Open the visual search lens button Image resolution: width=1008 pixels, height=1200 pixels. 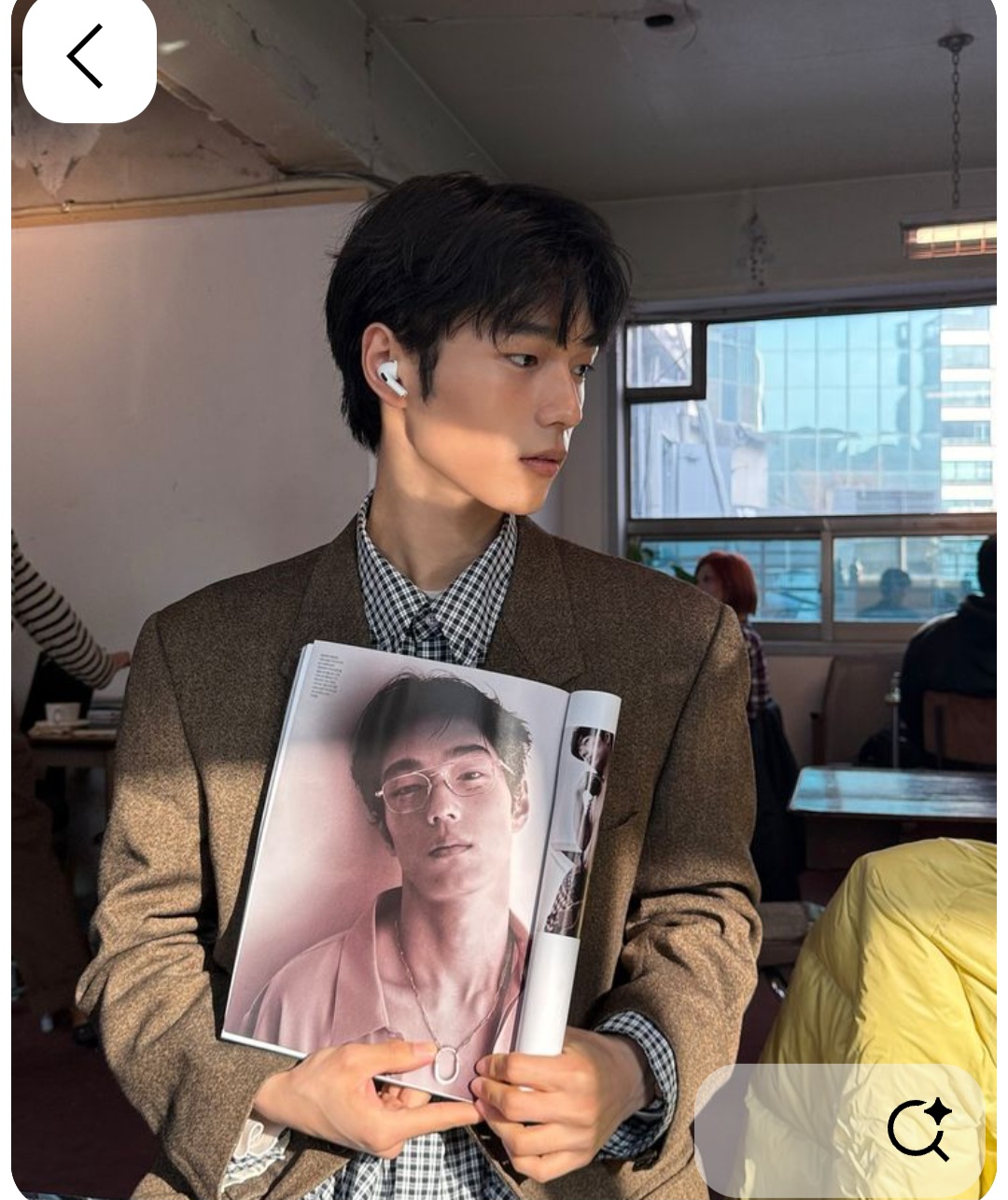click(919, 1130)
